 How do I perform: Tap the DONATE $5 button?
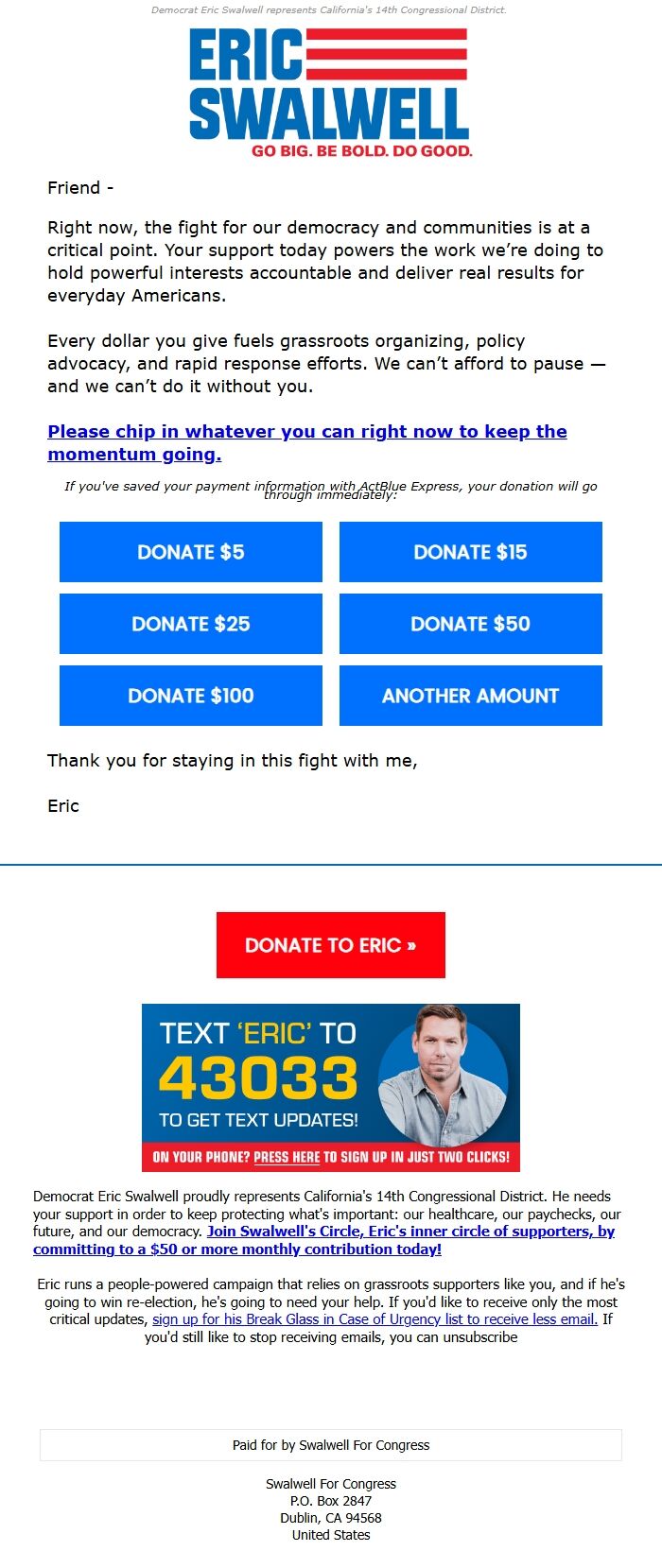pos(190,552)
